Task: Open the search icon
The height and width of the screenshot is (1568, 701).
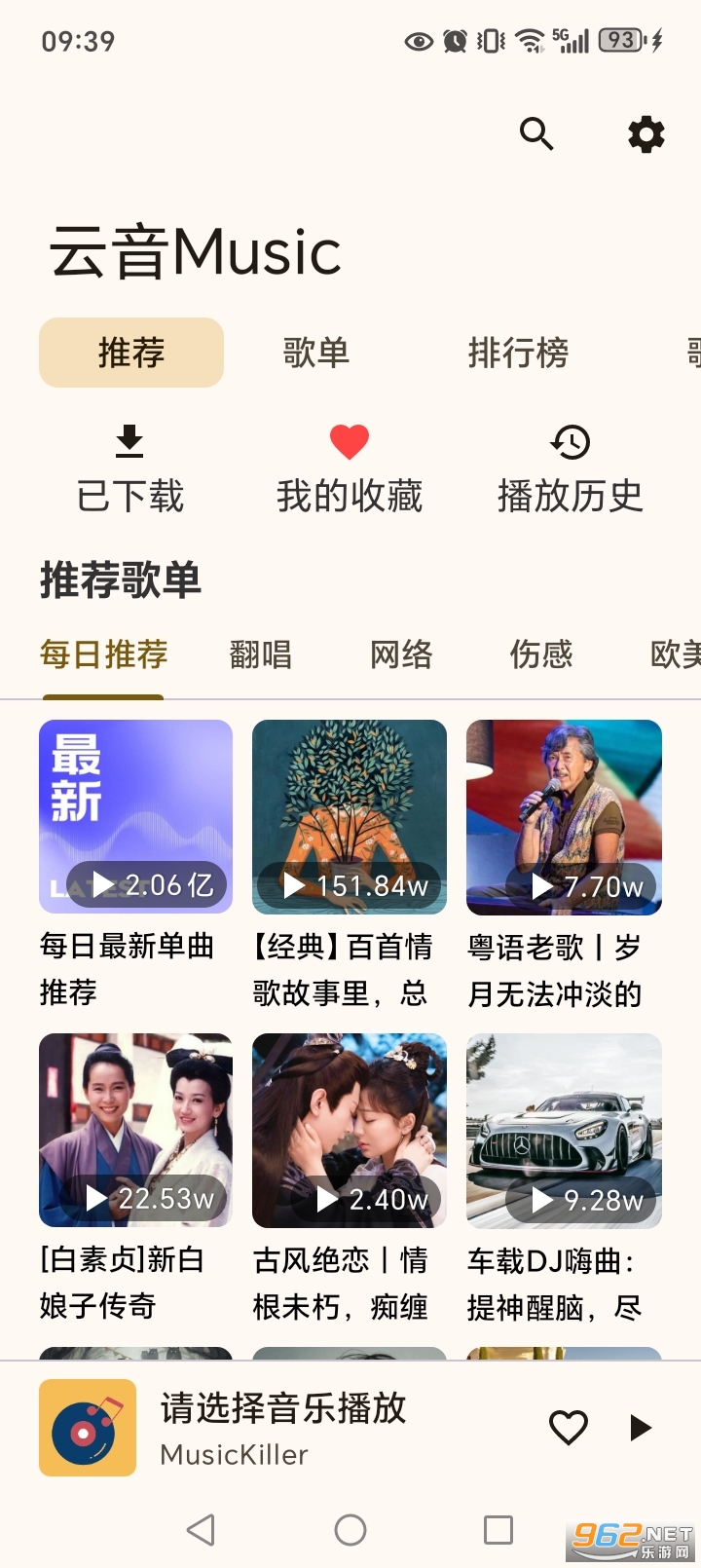Action: coord(536,133)
